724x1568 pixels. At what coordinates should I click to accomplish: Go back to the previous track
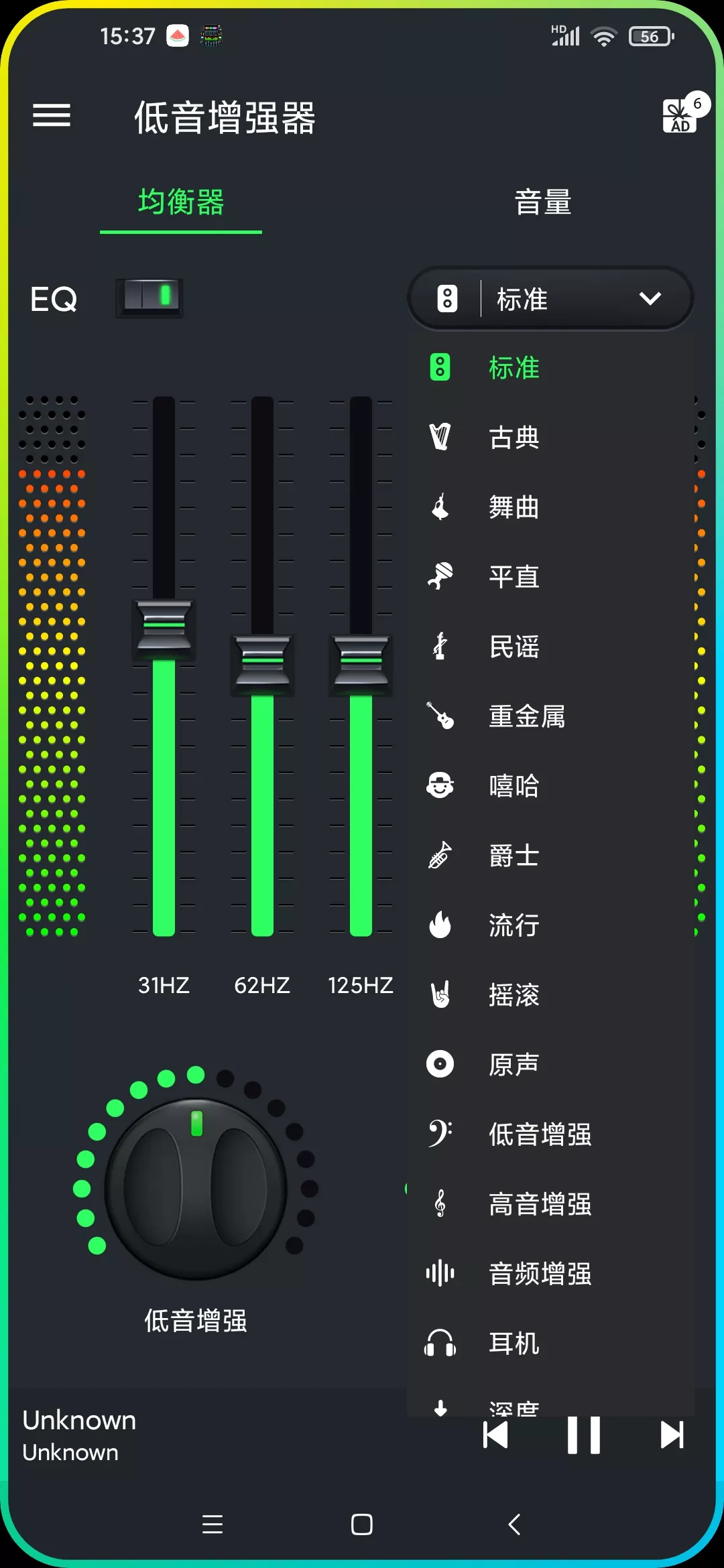pos(495,1435)
